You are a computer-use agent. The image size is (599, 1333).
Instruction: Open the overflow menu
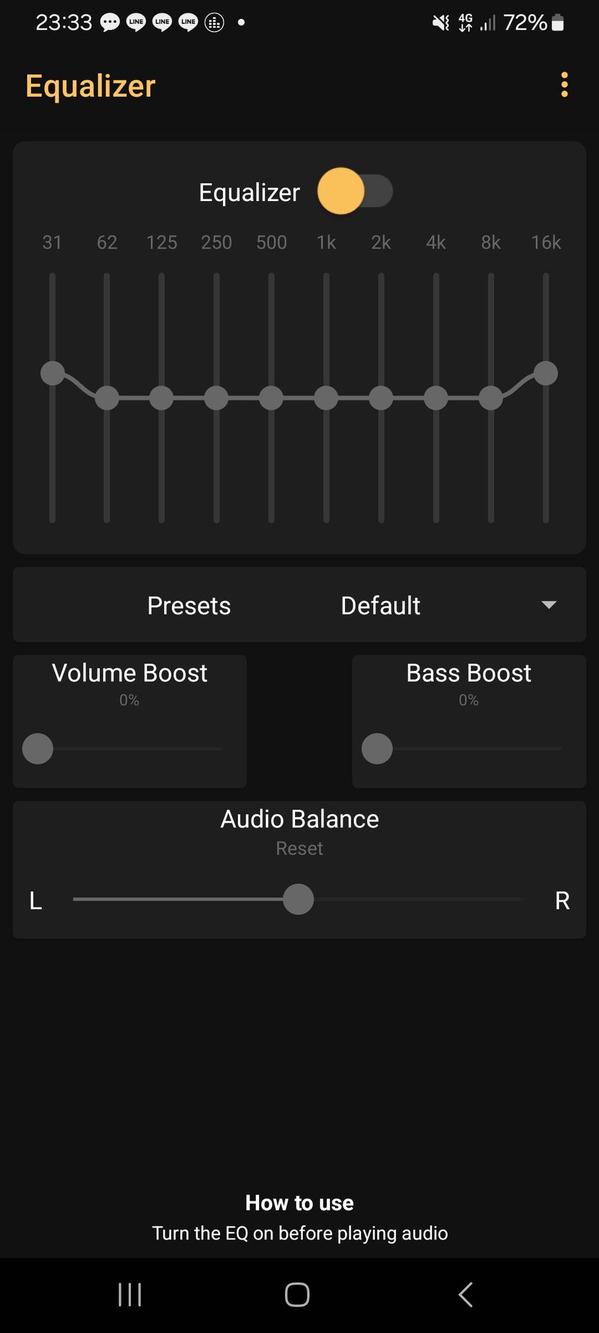coord(564,85)
